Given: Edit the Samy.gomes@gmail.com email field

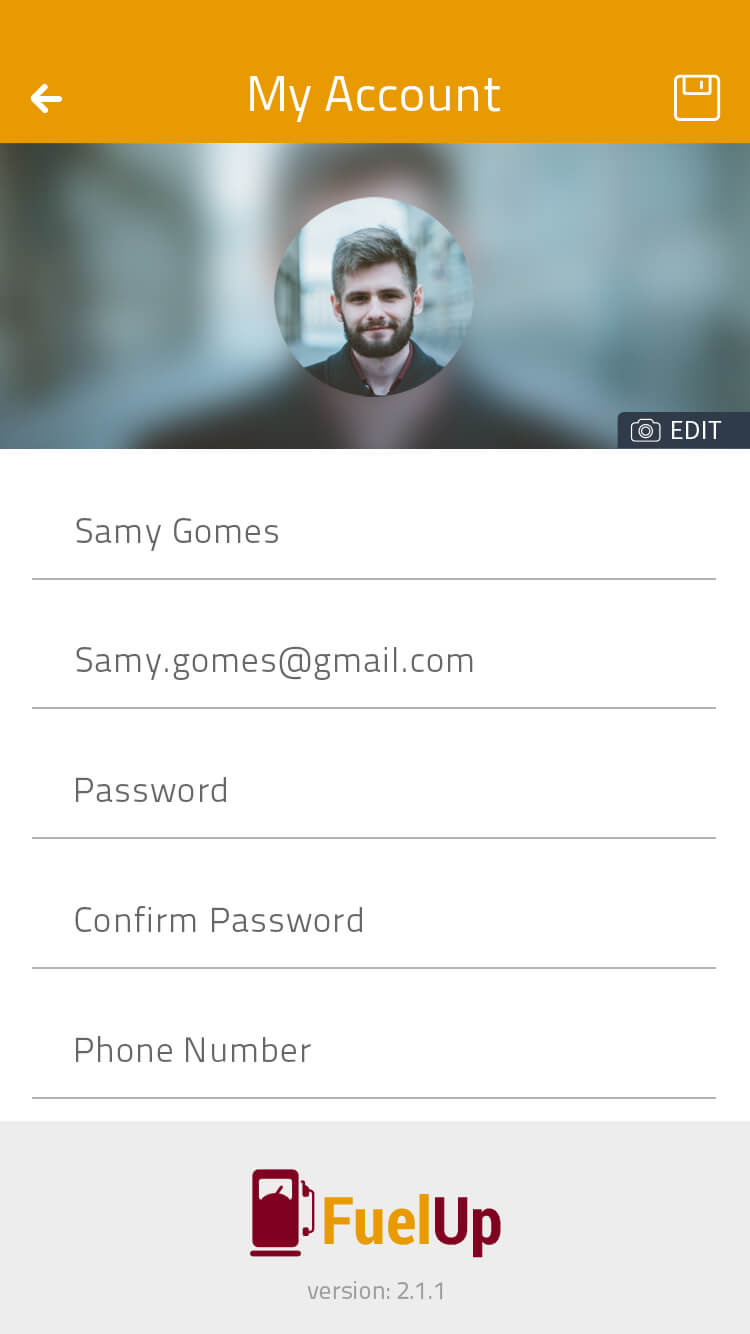Looking at the screenshot, I should [x=373, y=661].
